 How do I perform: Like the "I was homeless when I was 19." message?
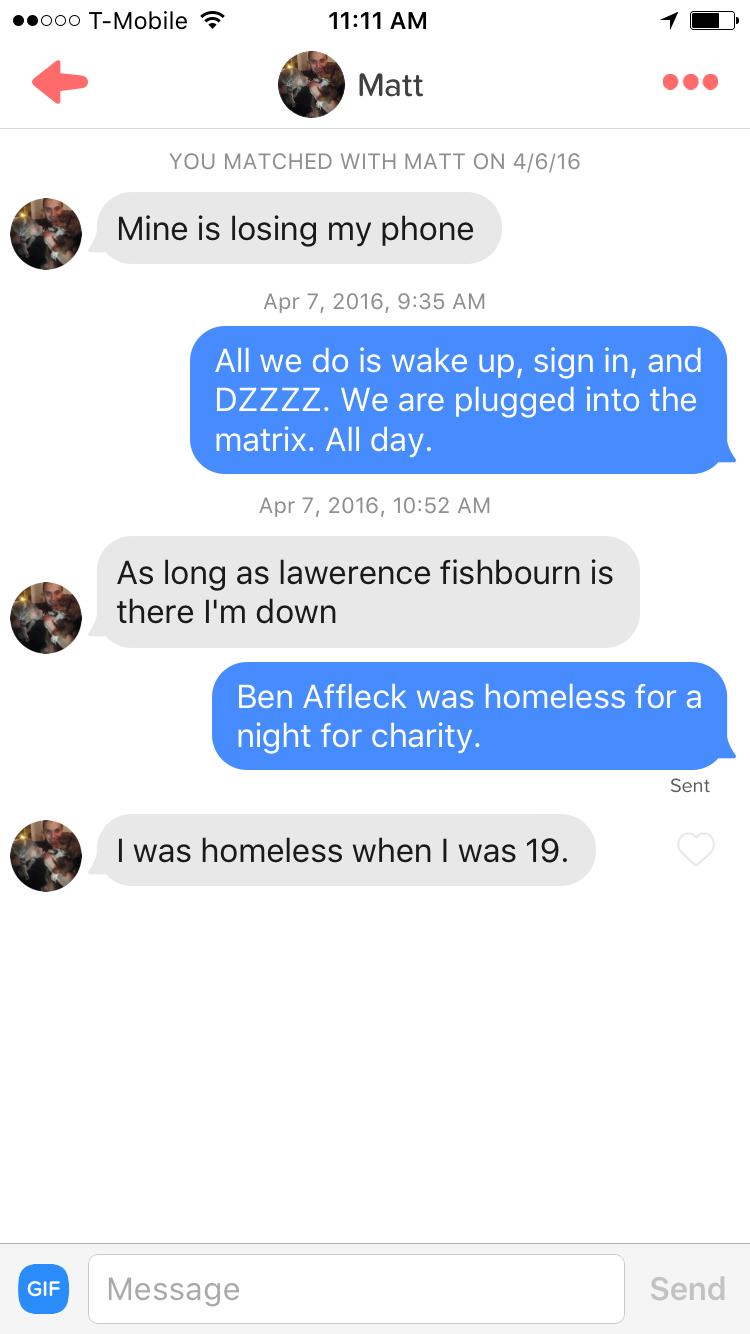696,850
